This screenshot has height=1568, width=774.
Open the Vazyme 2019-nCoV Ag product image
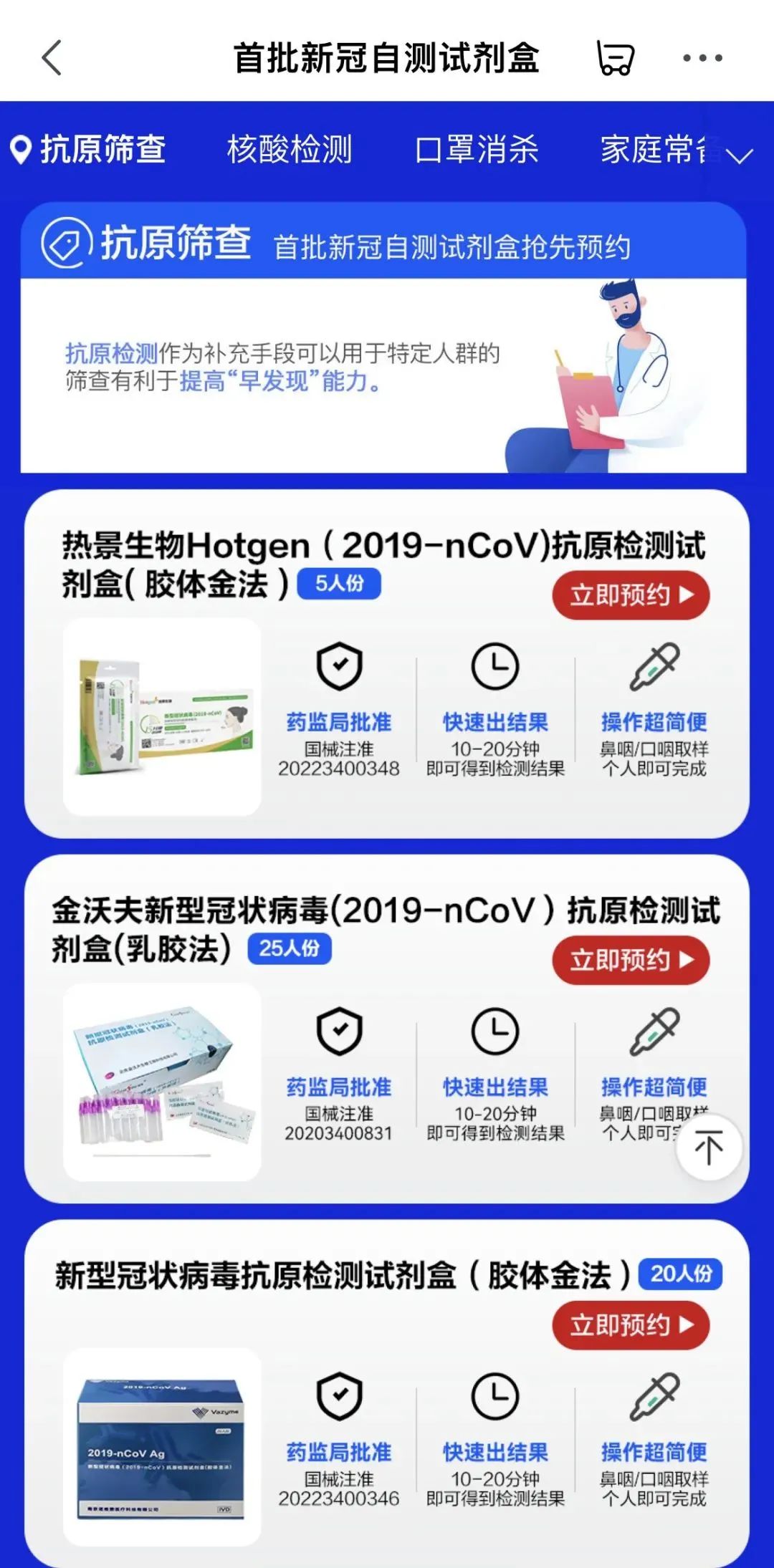[x=162, y=1447]
